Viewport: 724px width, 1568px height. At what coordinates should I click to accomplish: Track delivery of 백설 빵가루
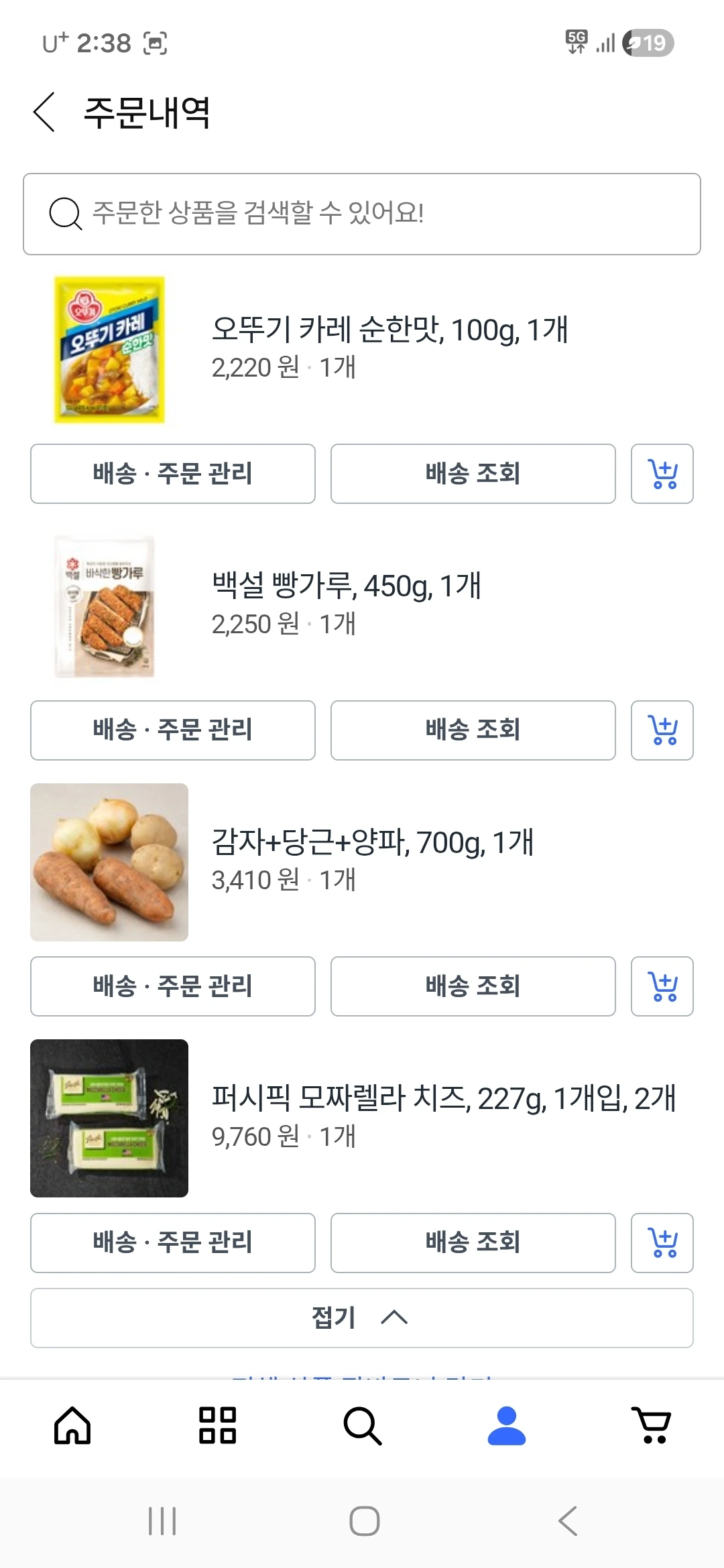point(473,730)
